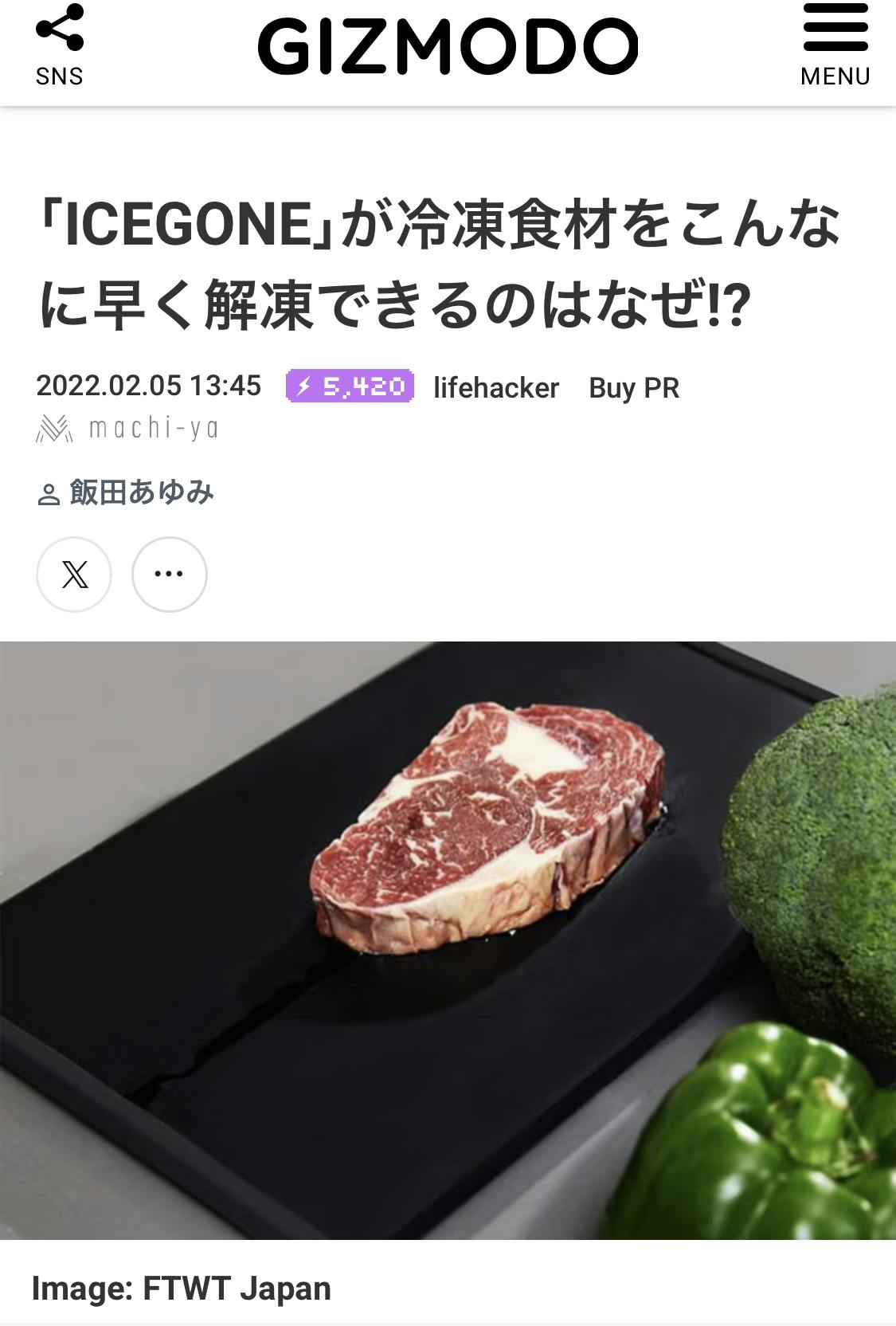This screenshot has width=896, height=1326.
Task: Share this article on X
Action: pos(74,575)
